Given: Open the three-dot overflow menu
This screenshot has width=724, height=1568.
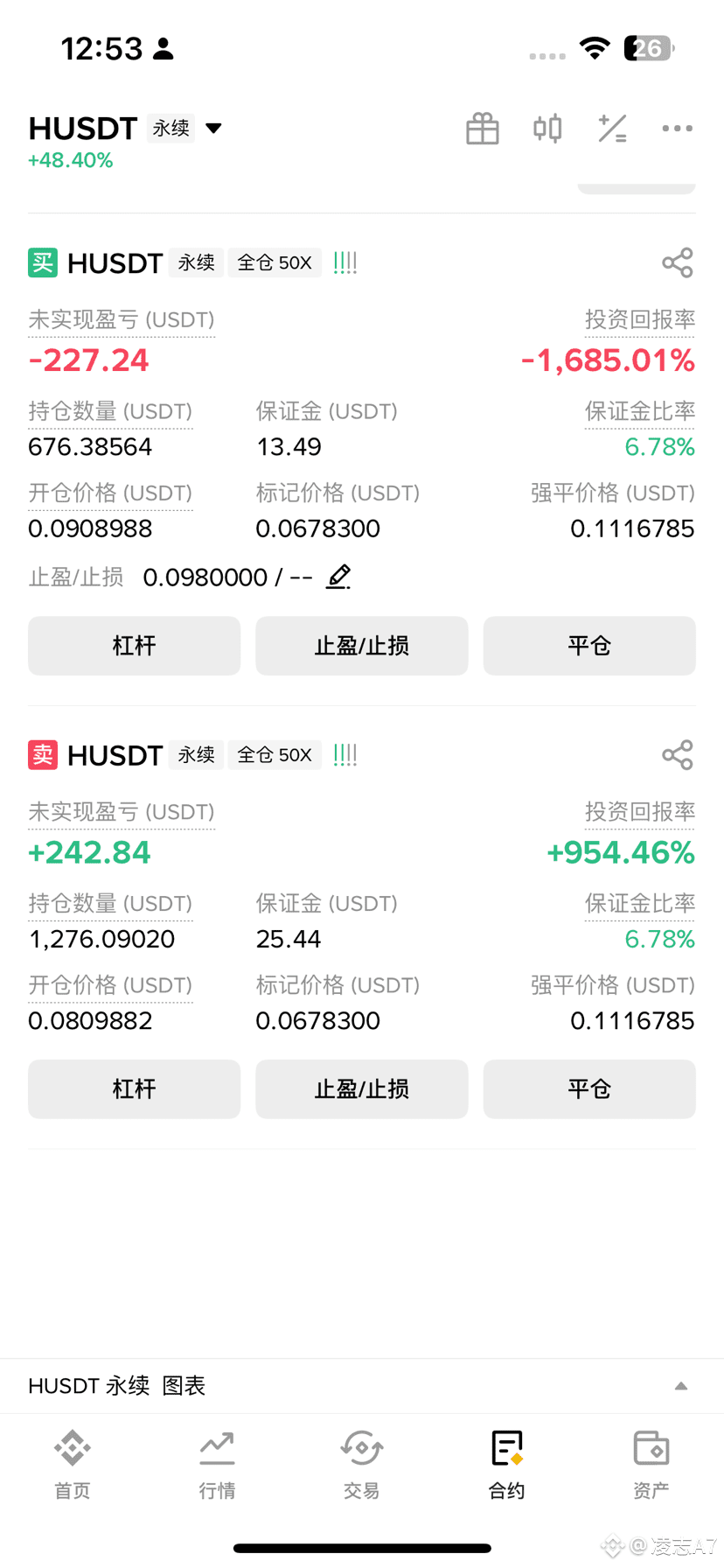Looking at the screenshot, I should coord(677,129).
